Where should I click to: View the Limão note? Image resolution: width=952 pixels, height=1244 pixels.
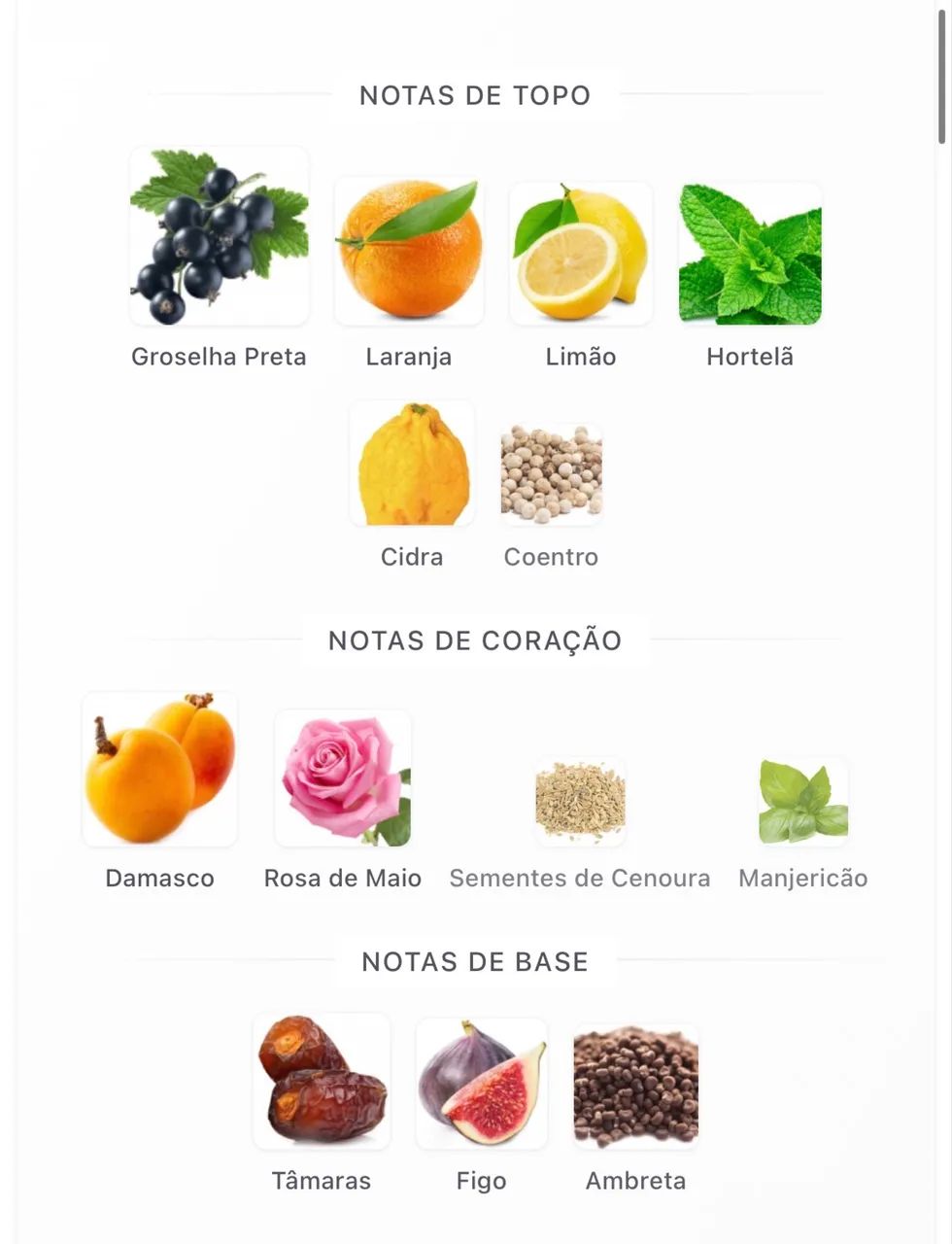coord(581,254)
